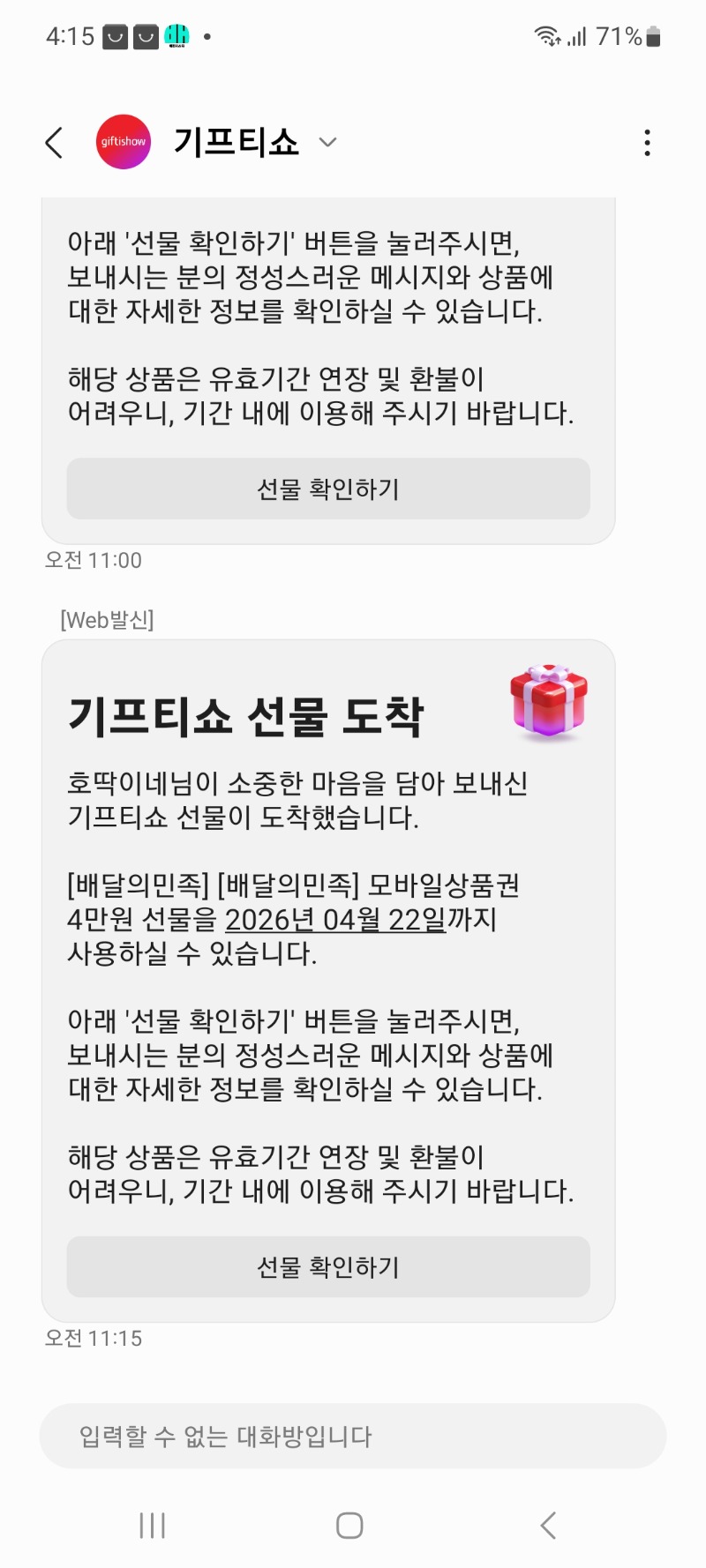Screen dimensions: 706x1568
Task: Open the recent apps view
Action: (x=153, y=1525)
